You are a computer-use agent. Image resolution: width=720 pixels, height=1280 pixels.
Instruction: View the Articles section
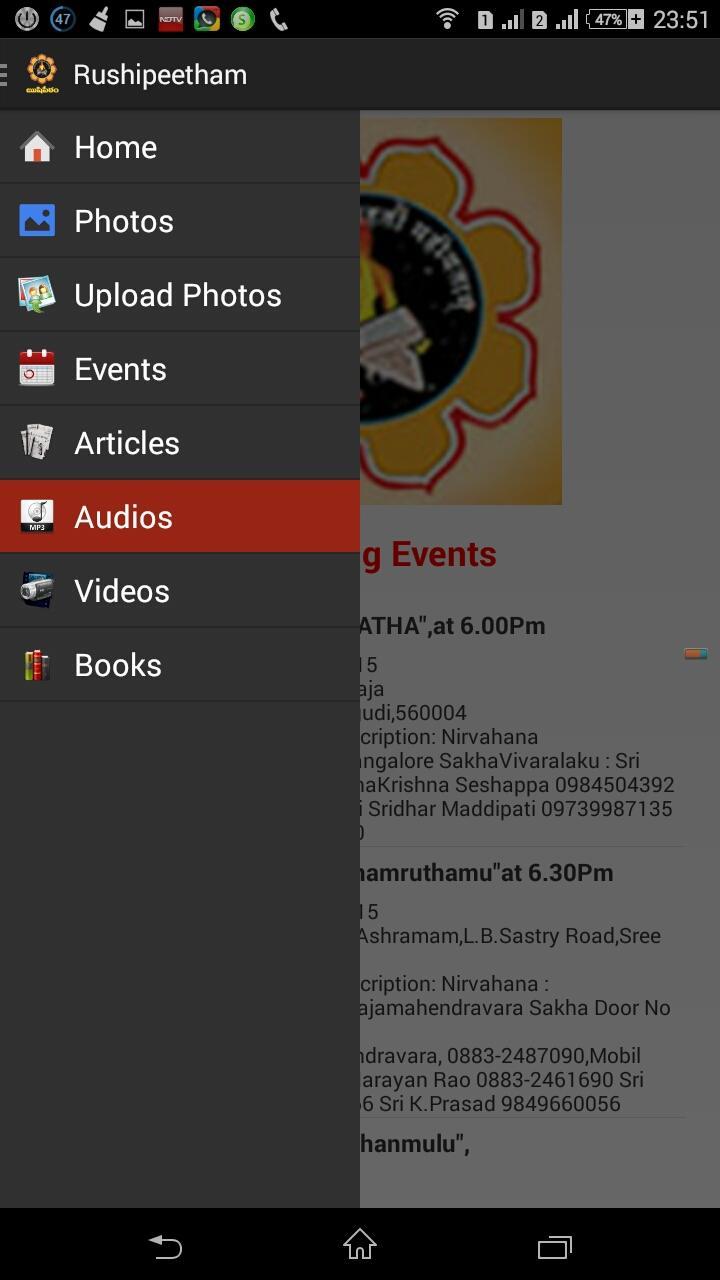point(180,443)
